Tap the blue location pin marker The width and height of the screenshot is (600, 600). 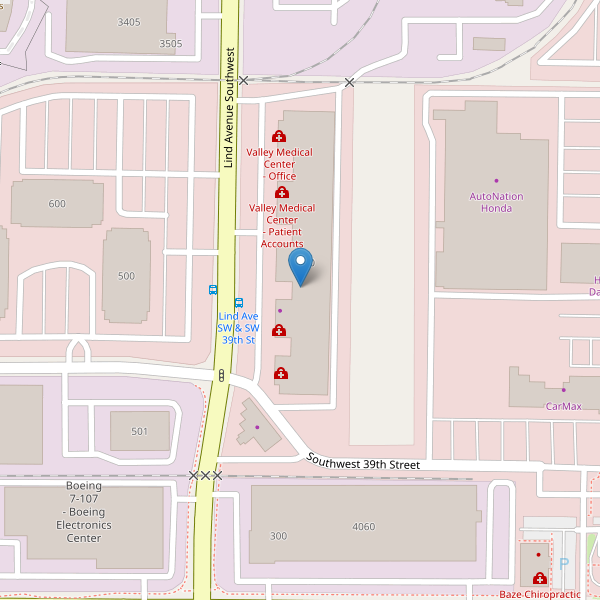click(300, 266)
